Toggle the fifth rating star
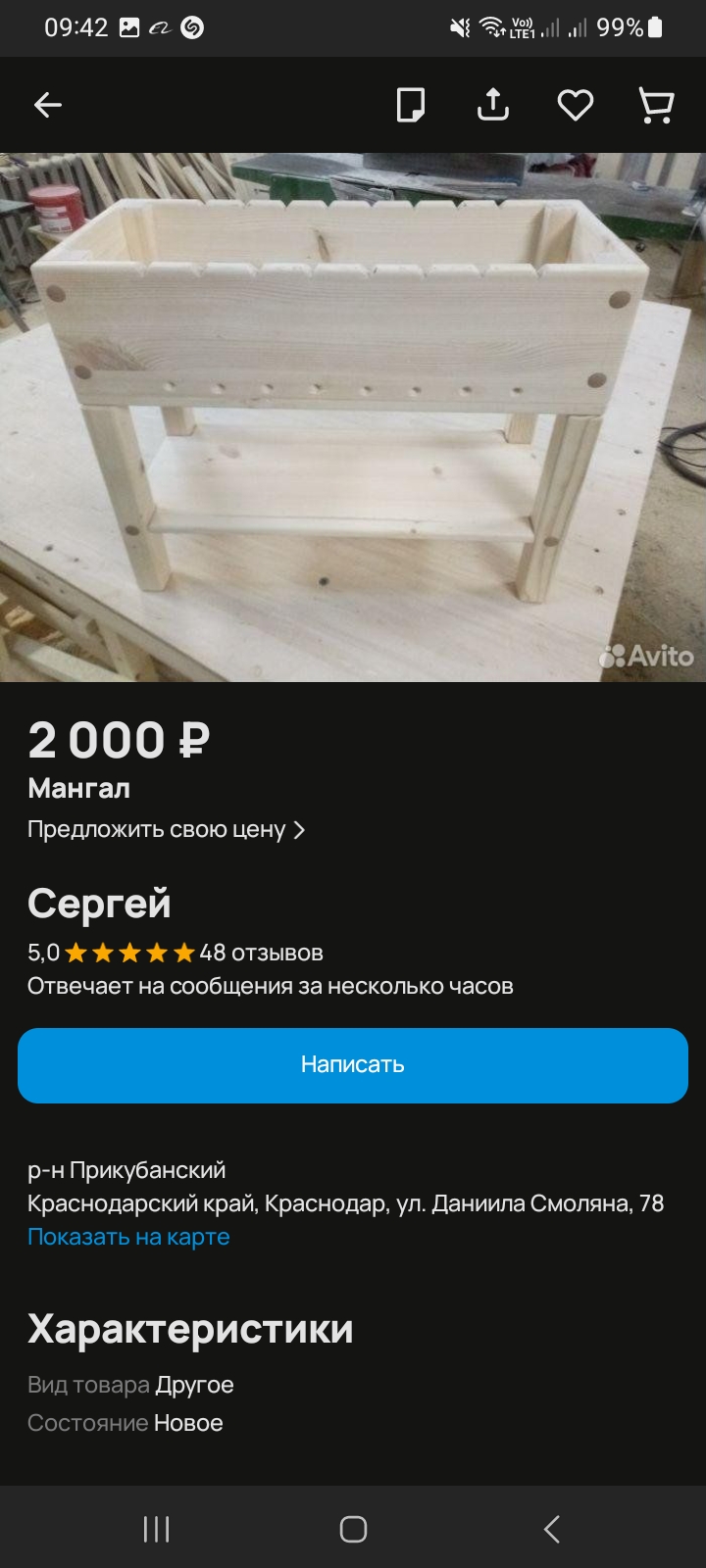 click(x=182, y=951)
